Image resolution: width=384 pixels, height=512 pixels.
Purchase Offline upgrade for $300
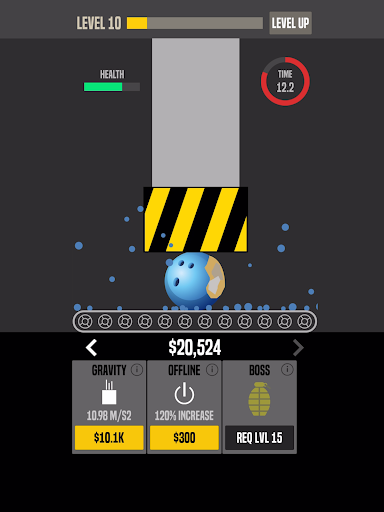tap(184, 438)
